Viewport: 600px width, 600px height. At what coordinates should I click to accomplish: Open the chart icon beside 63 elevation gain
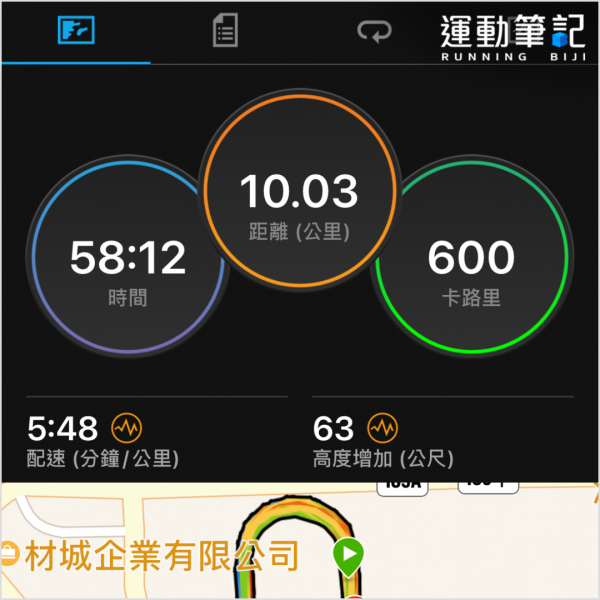pyautogui.click(x=382, y=428)
